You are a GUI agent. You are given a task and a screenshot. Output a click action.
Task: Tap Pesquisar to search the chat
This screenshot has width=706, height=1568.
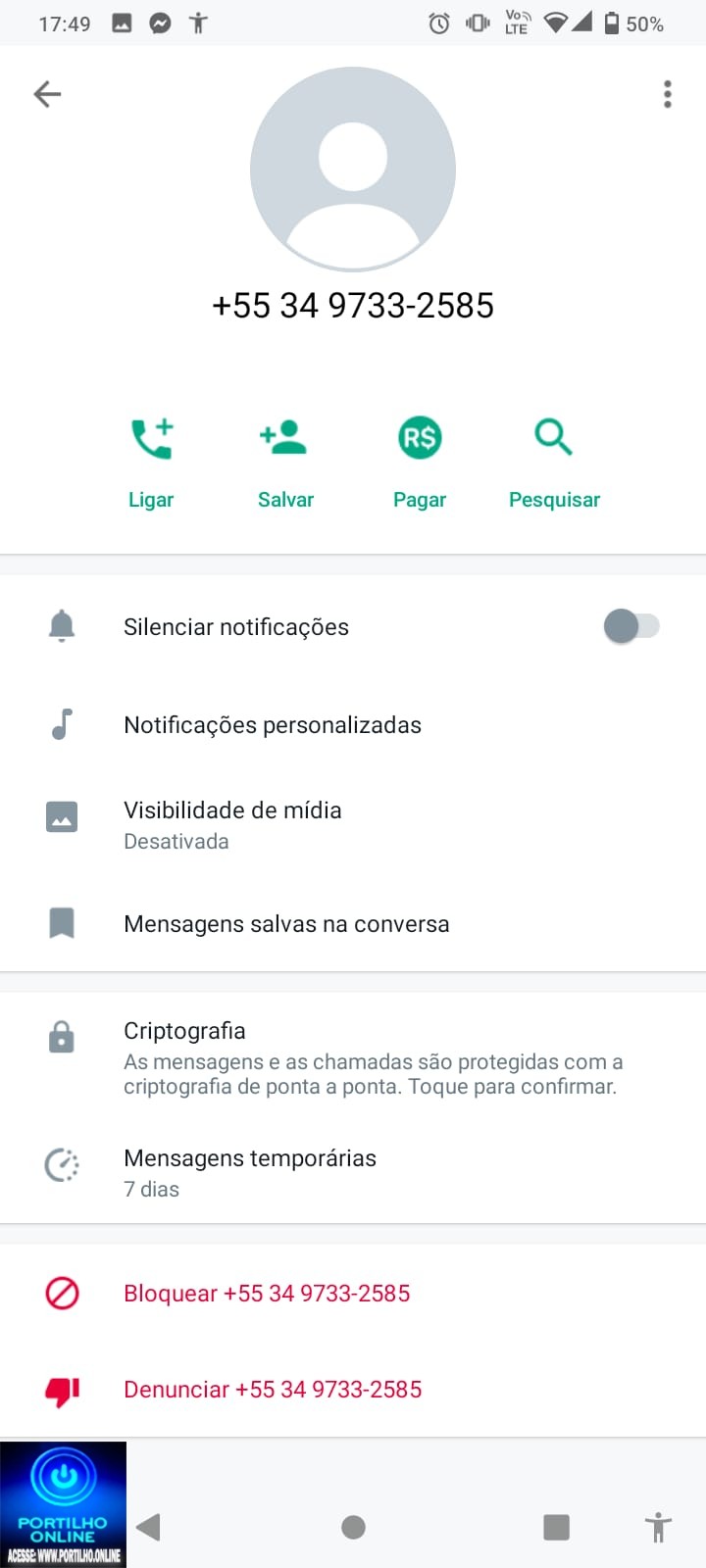click(x=554, y=461)
